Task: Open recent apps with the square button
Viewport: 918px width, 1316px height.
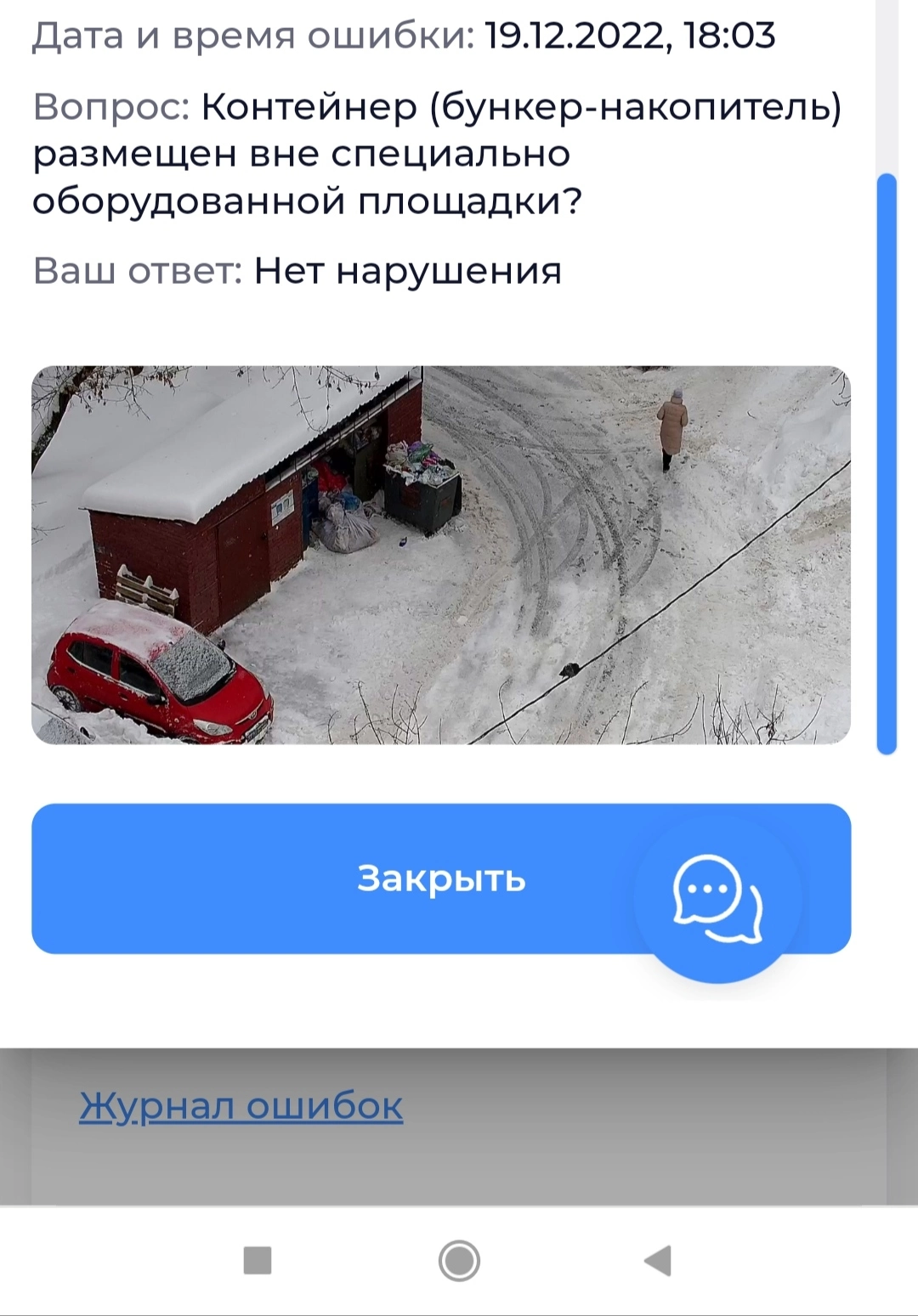Action: pyautogui.click(x=258, y=1261)
